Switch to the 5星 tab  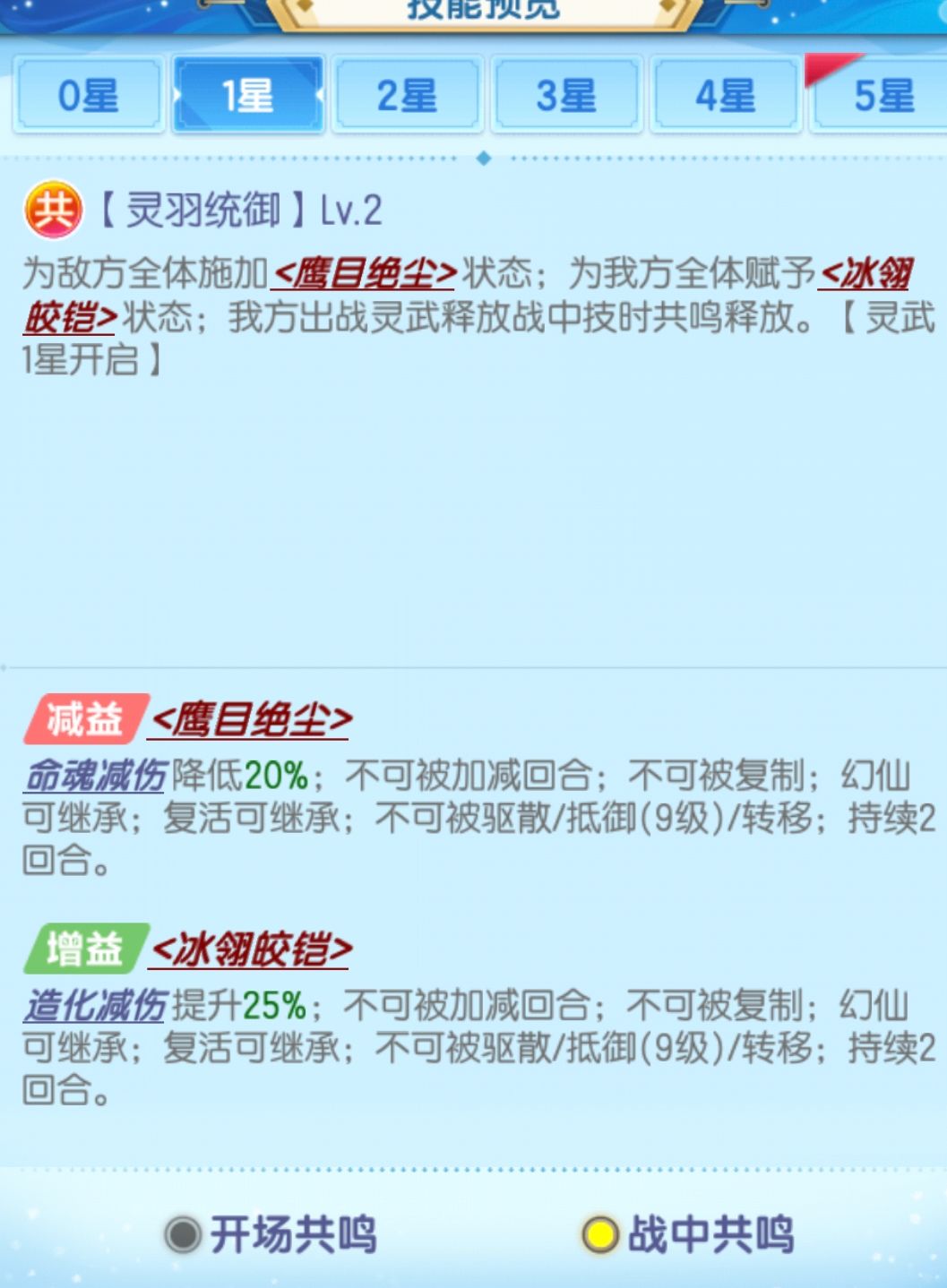point(885,94)
